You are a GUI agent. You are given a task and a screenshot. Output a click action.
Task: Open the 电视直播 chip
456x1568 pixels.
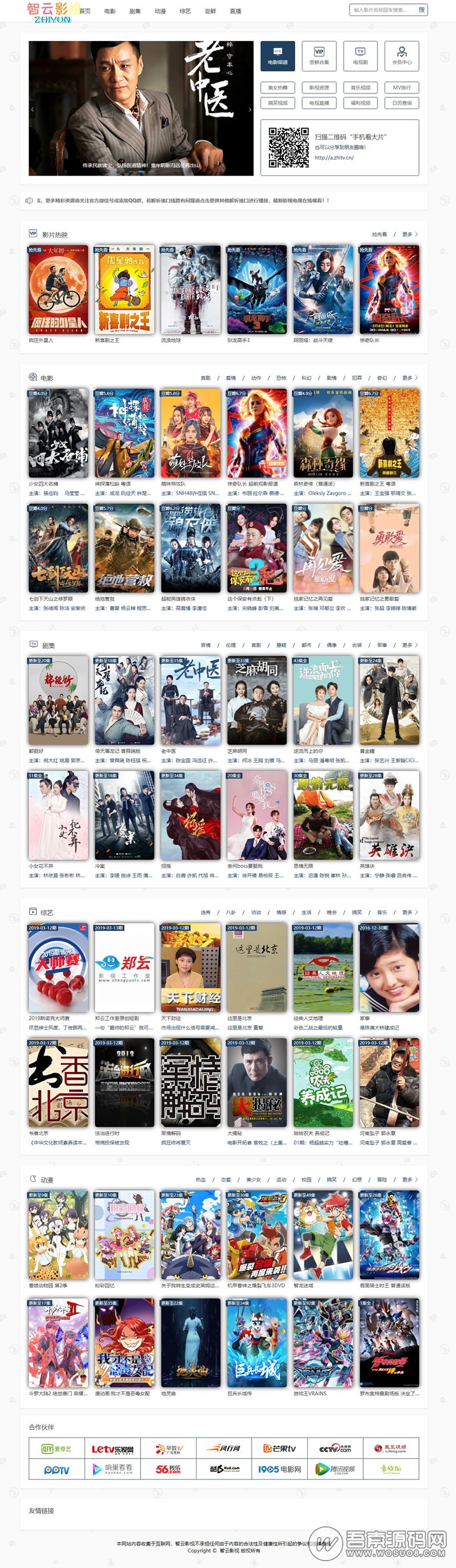tap(319, 103)
